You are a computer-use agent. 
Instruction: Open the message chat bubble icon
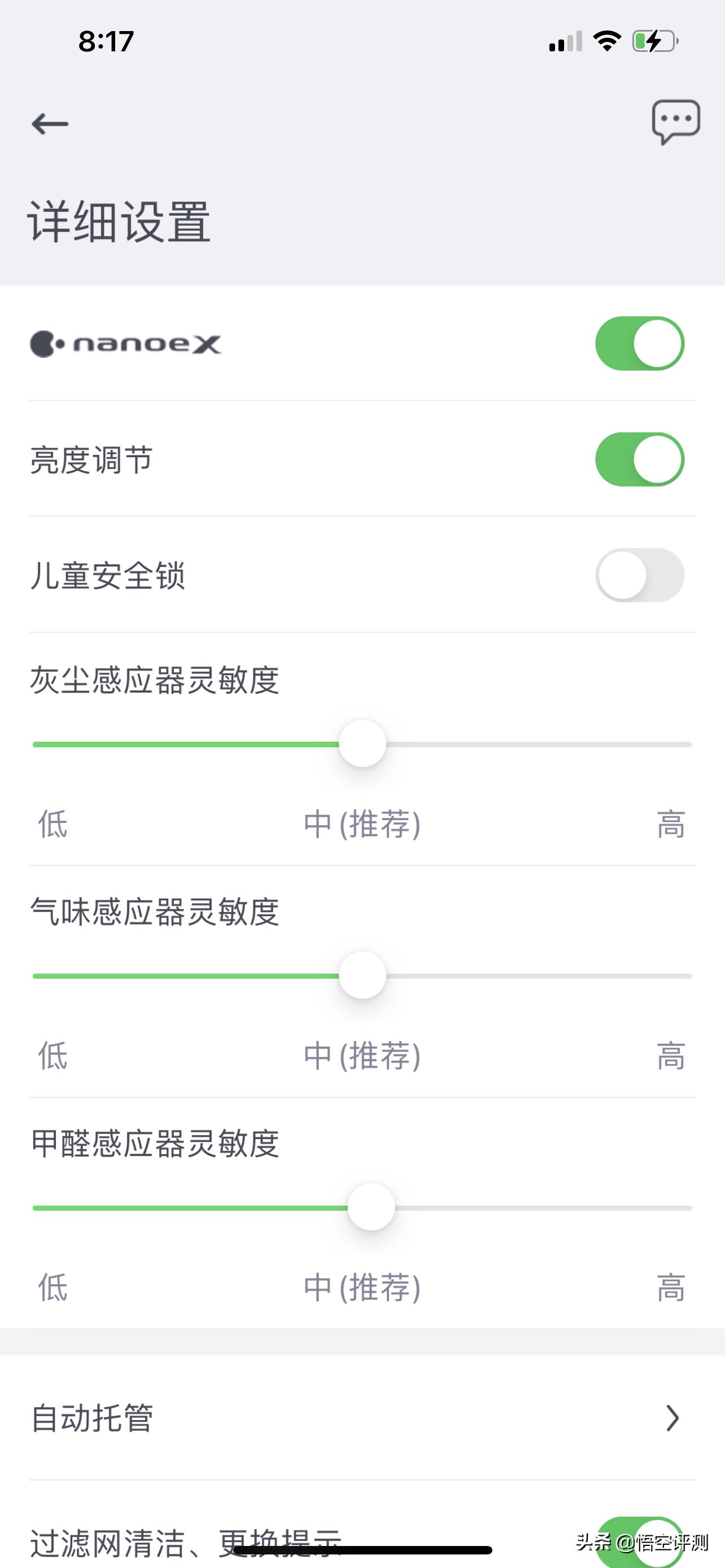[676, 122]
